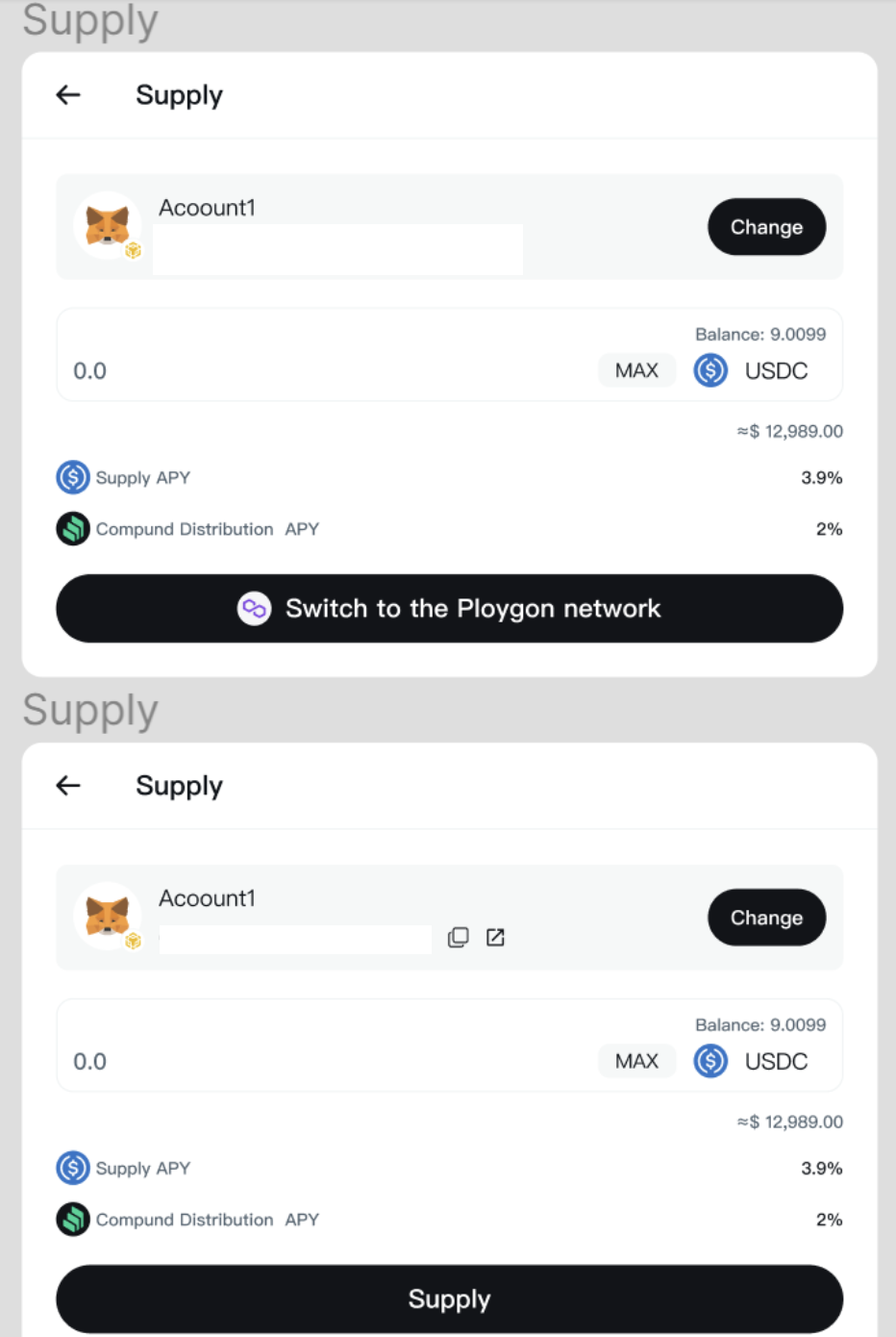
Task: Click the MetaMask fox avatar for Acoount1
Action: (108, 227)
